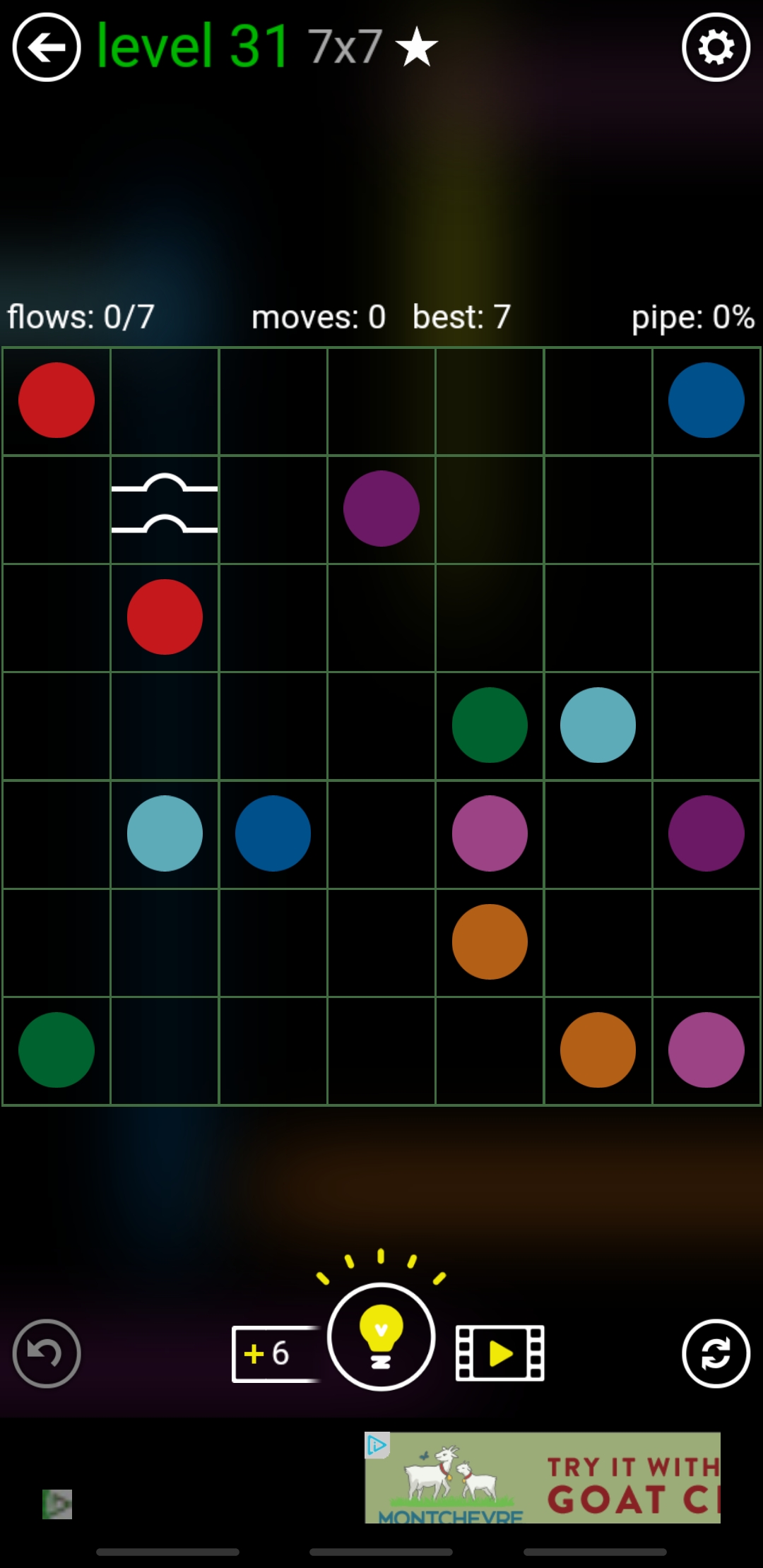Tap the dark blue dot in the top row
Viewport: 763px width, 1568px height.
coord(706,400)
